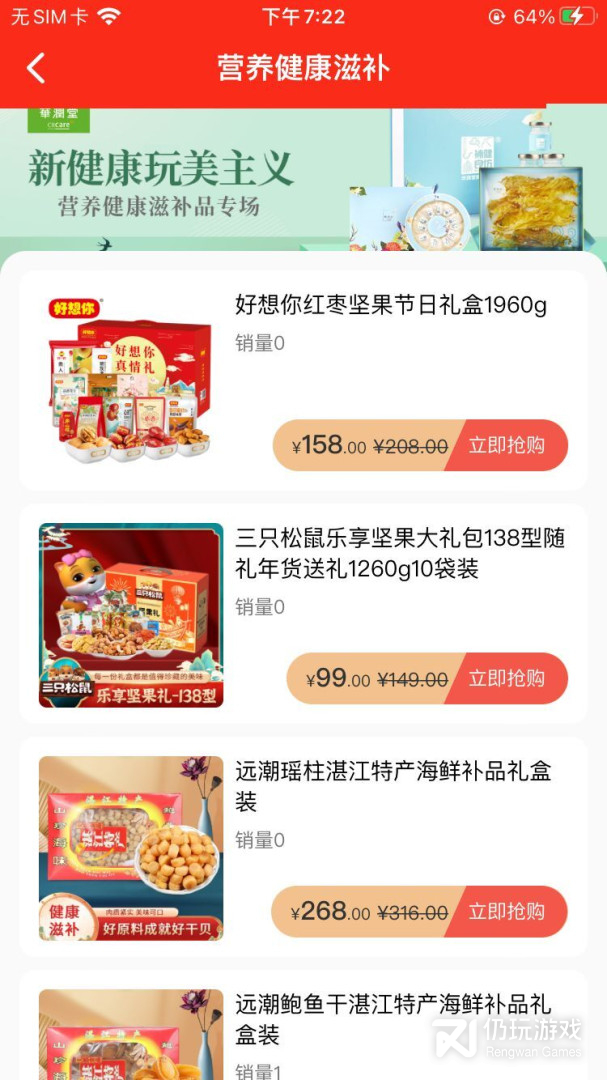Tap 立即抢购 for the ¥158 好想你 gift box
Screen dimensions: 607x1080
pos(507,446)
